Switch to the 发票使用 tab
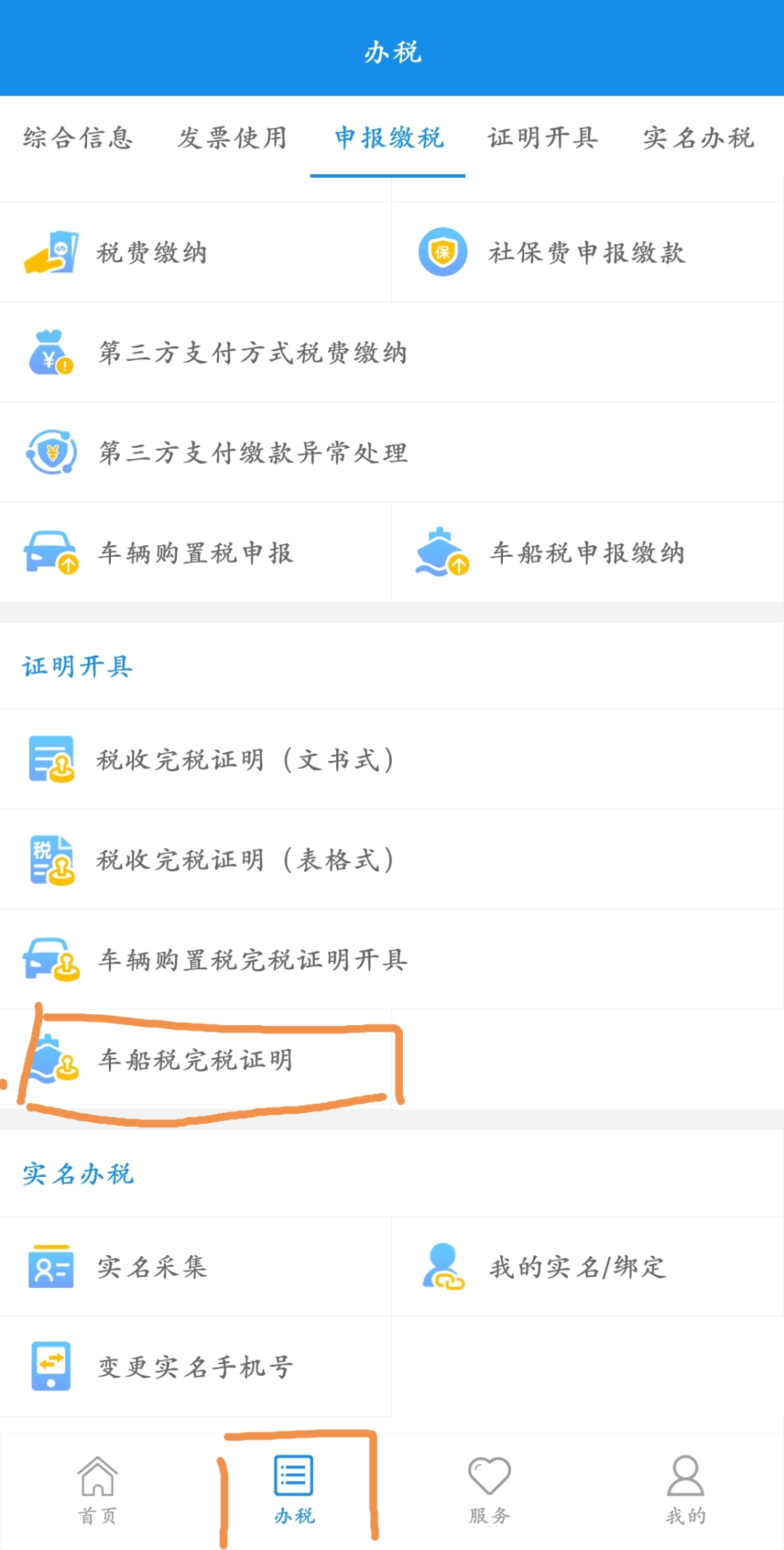 click(232, 137)
